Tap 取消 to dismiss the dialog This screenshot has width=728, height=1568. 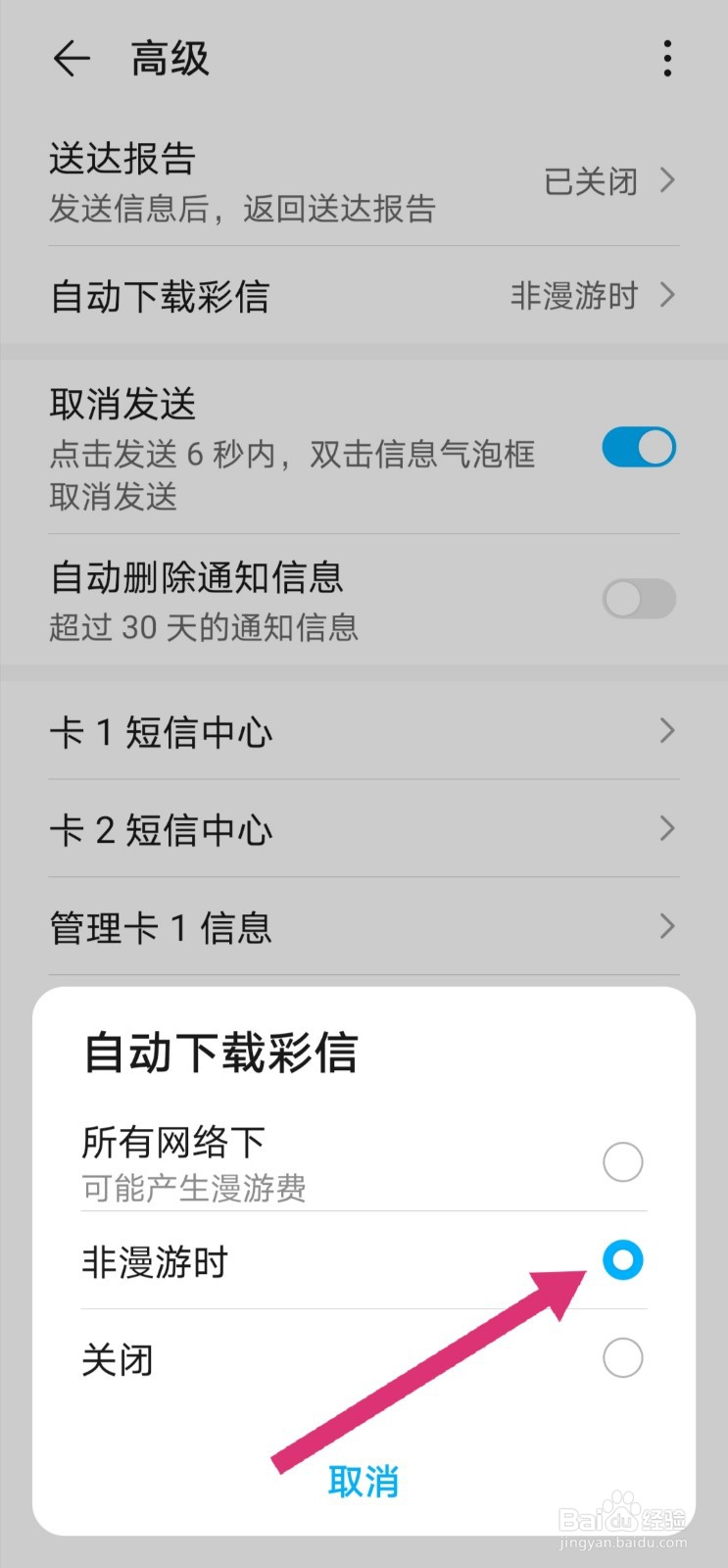[x=363, y=1482]
